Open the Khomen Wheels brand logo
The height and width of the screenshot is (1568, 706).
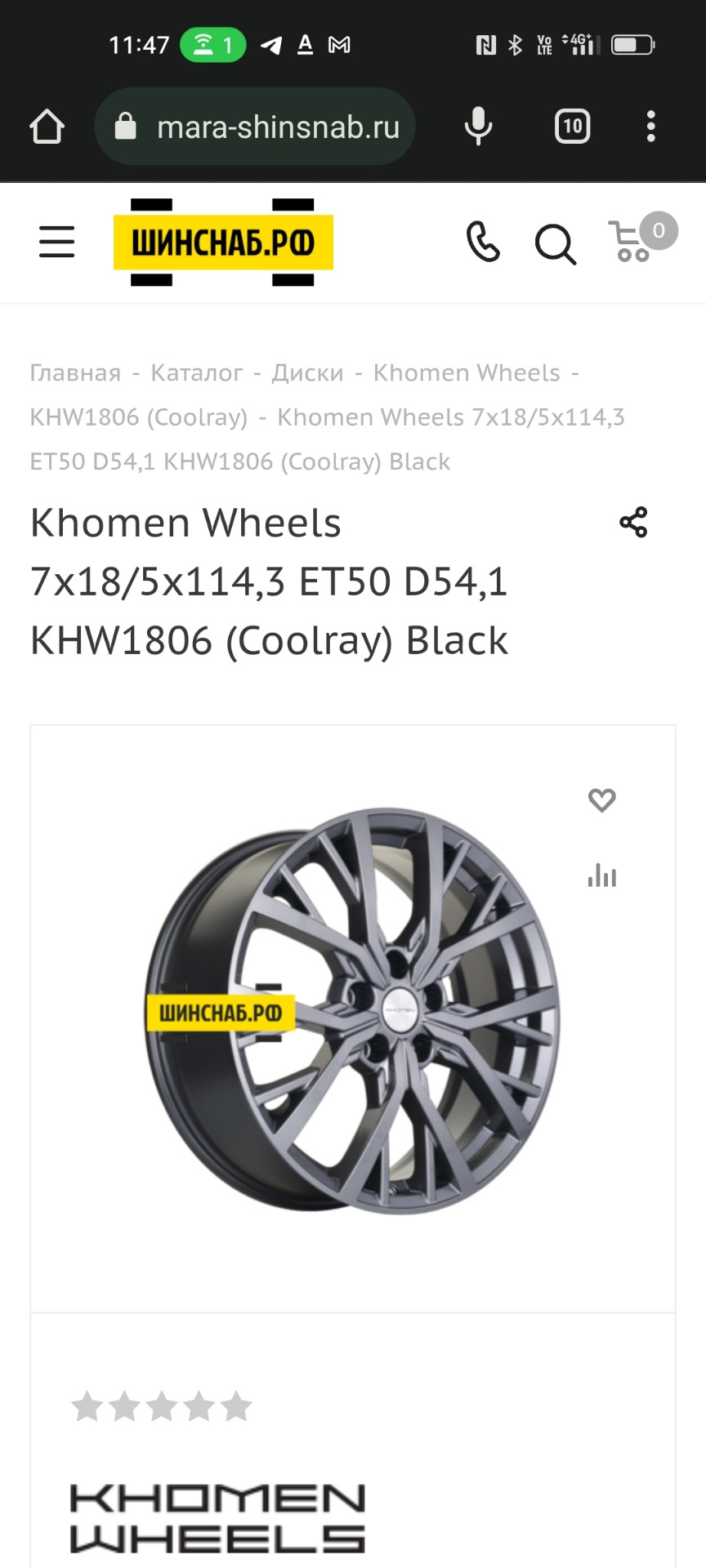(x=217, y=1518)
